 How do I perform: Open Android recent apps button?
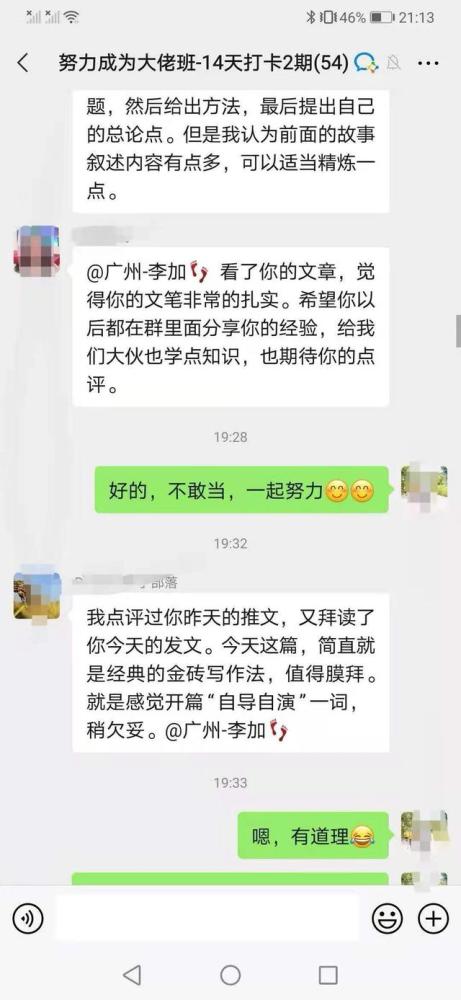click(x=328, y=974)
